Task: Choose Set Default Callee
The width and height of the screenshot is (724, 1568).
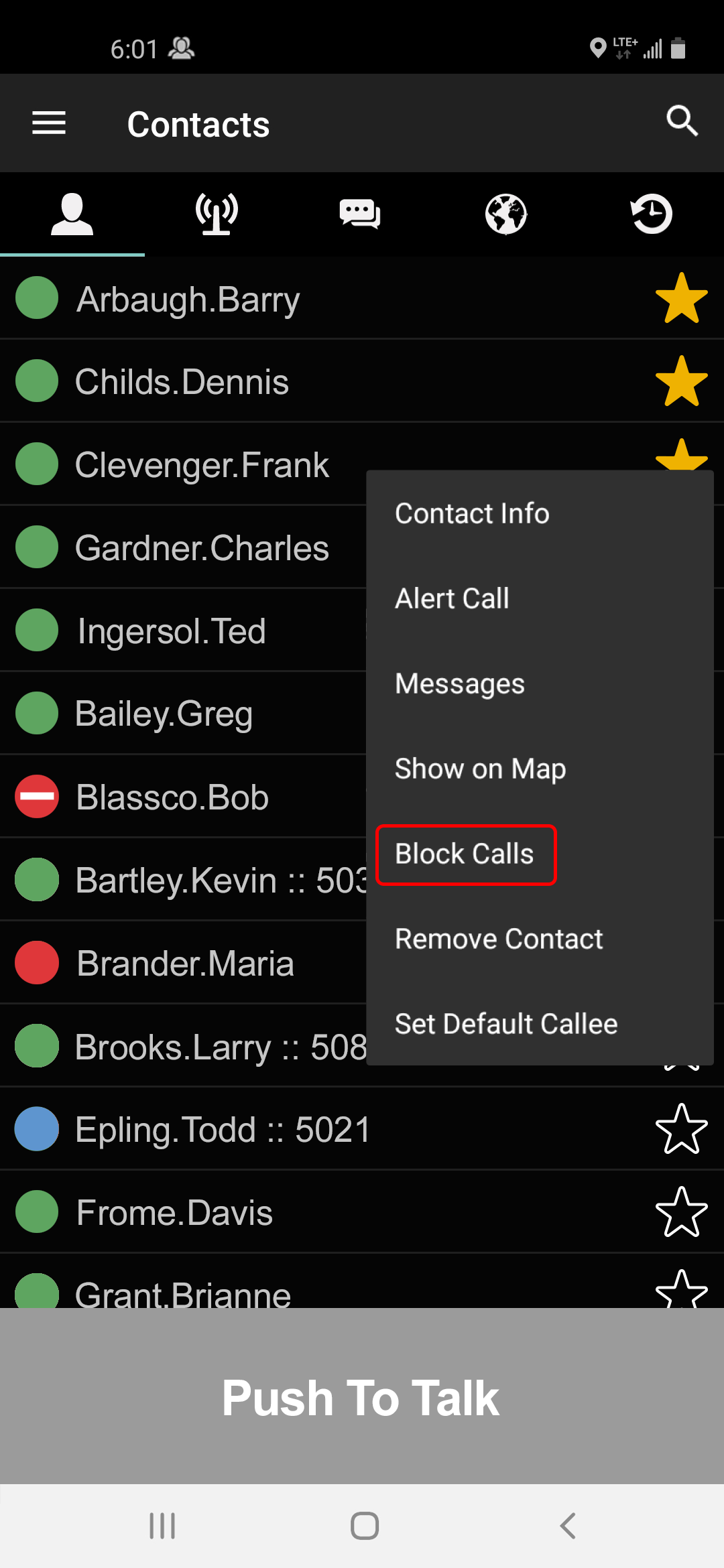Action: click(x=506, y=1024)
